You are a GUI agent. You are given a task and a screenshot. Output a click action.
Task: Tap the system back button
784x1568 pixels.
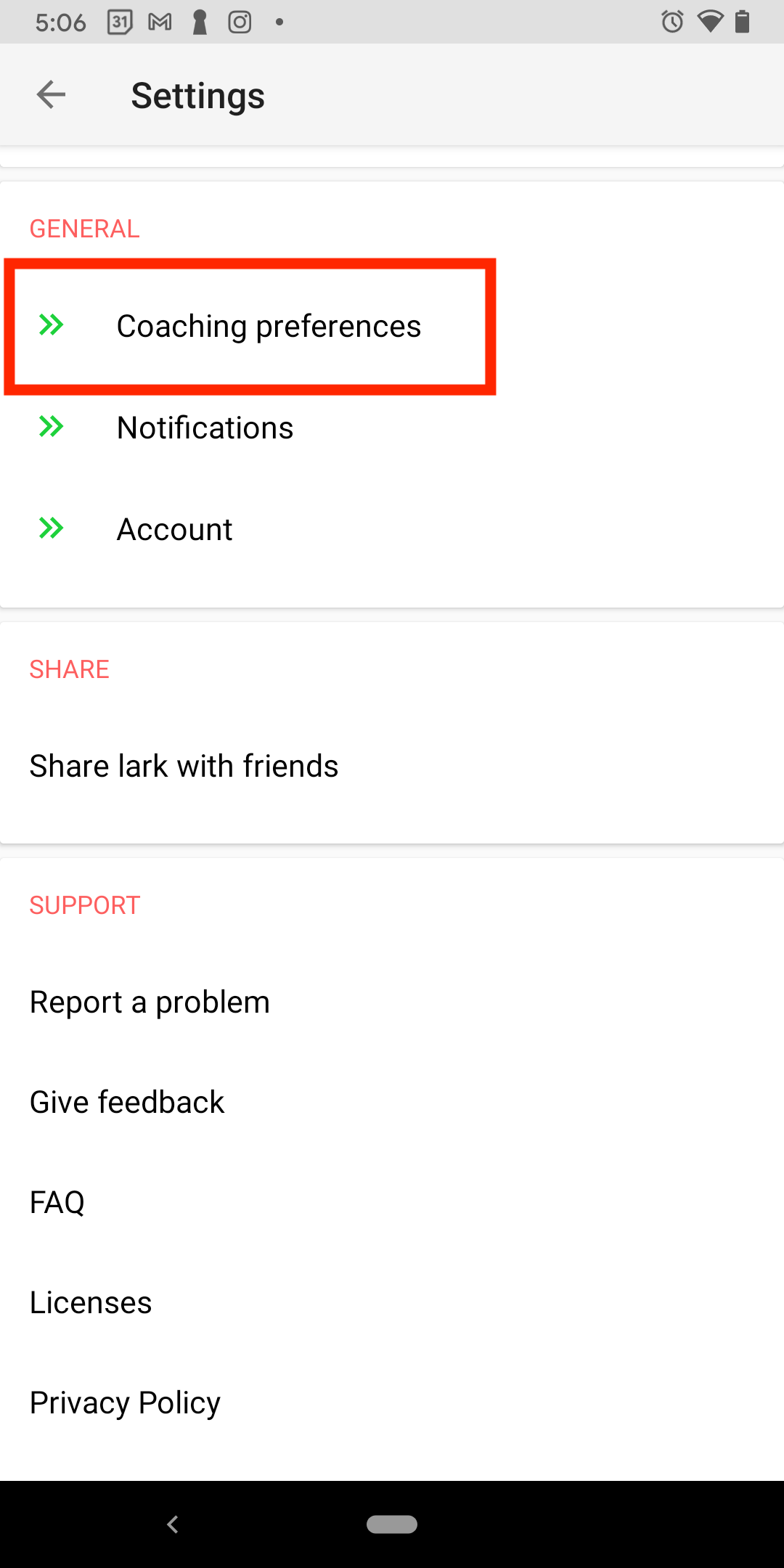coord(173,1524)
